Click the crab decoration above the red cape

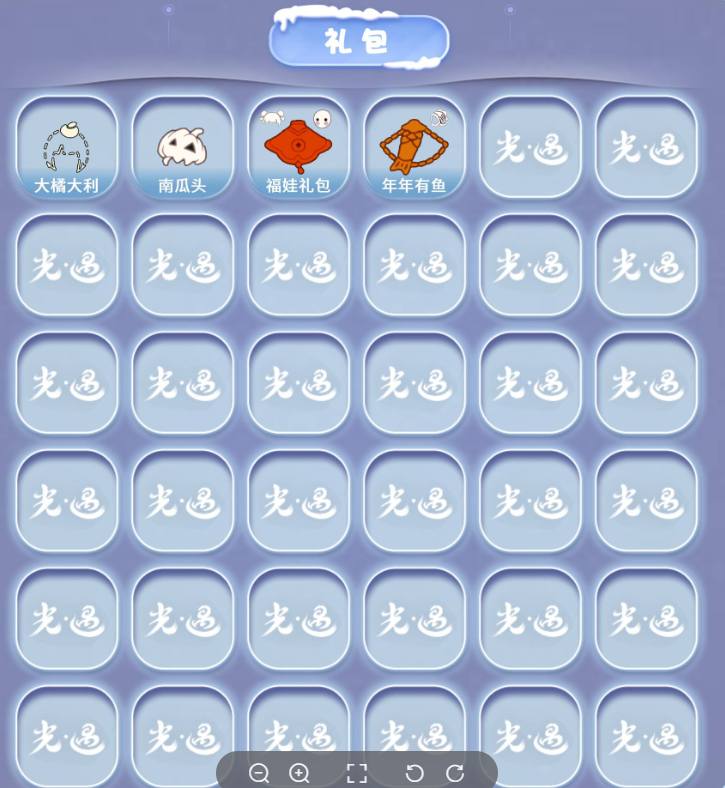tap(272, 116)
